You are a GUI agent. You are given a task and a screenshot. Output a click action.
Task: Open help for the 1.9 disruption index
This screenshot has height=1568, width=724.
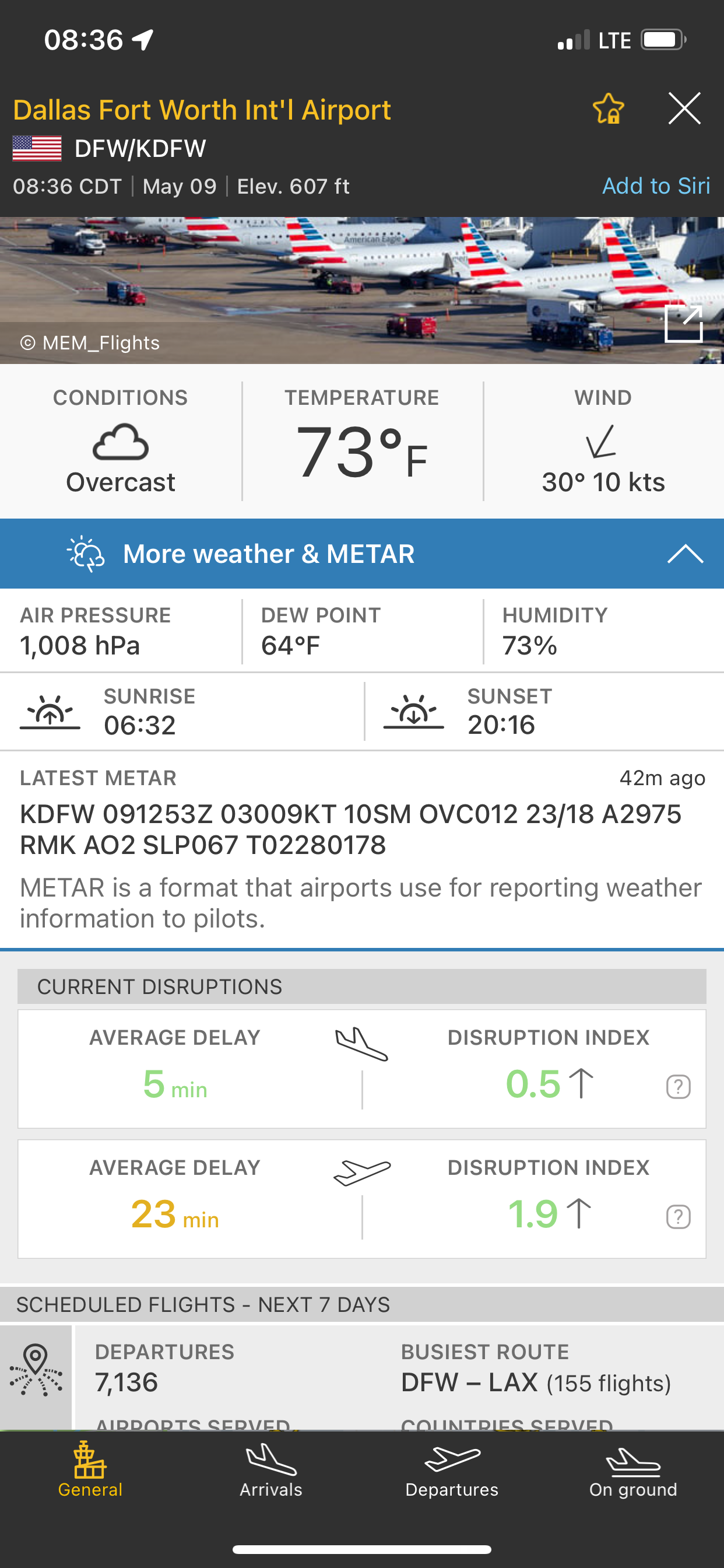pyautogui.click(x=679, y=1217)
